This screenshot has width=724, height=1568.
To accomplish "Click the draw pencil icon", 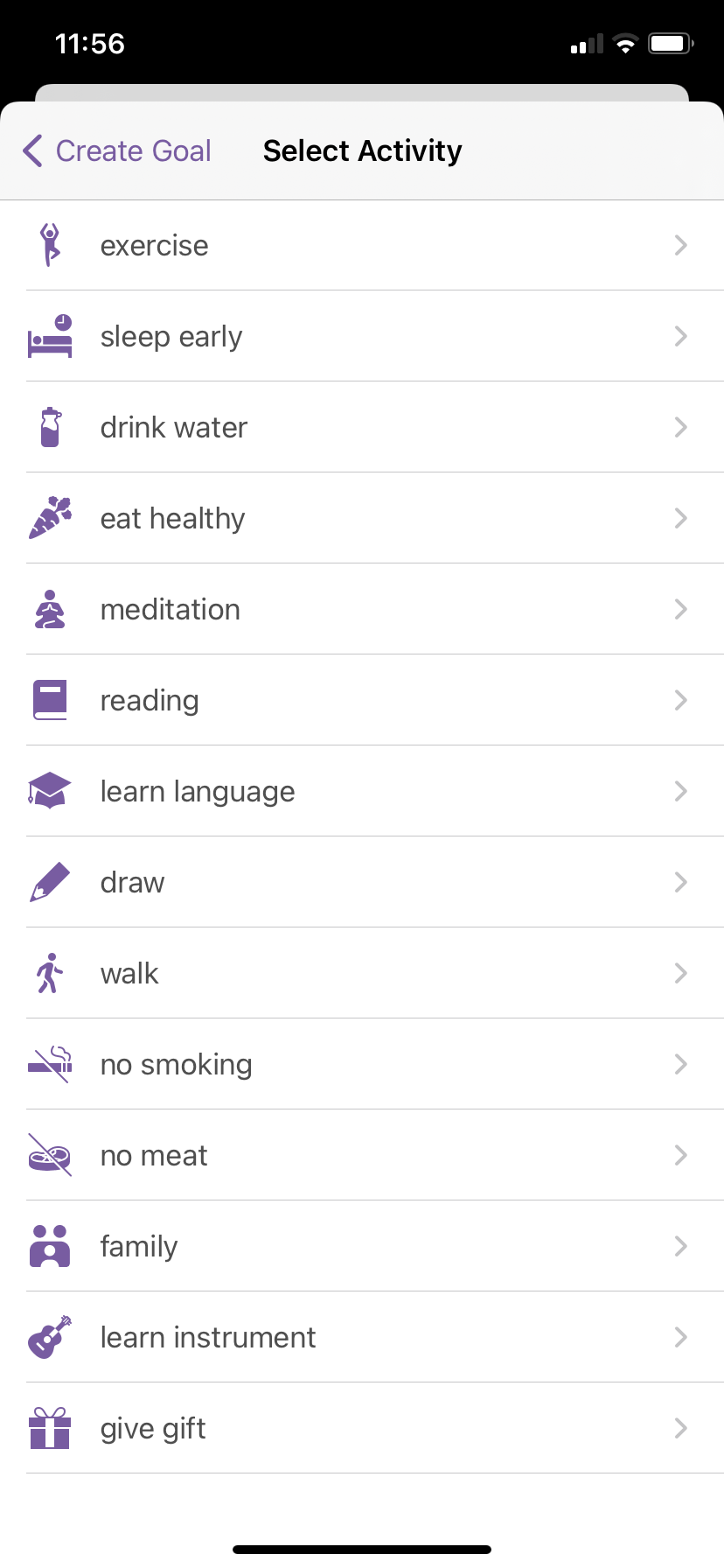I will (x=50, y=882).
